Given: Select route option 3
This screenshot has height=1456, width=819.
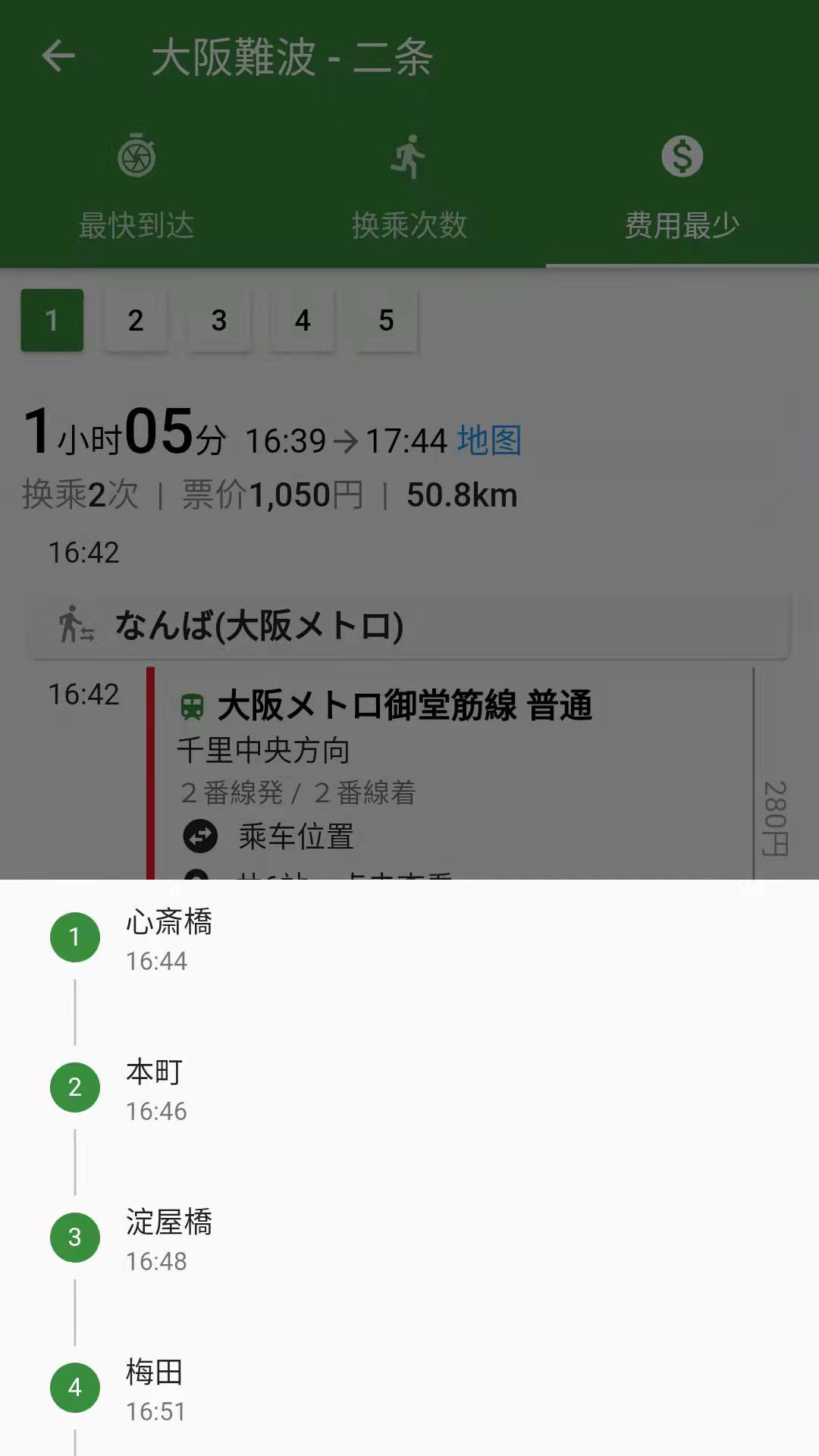Looking at the screenshot, I should pos(219,320).
